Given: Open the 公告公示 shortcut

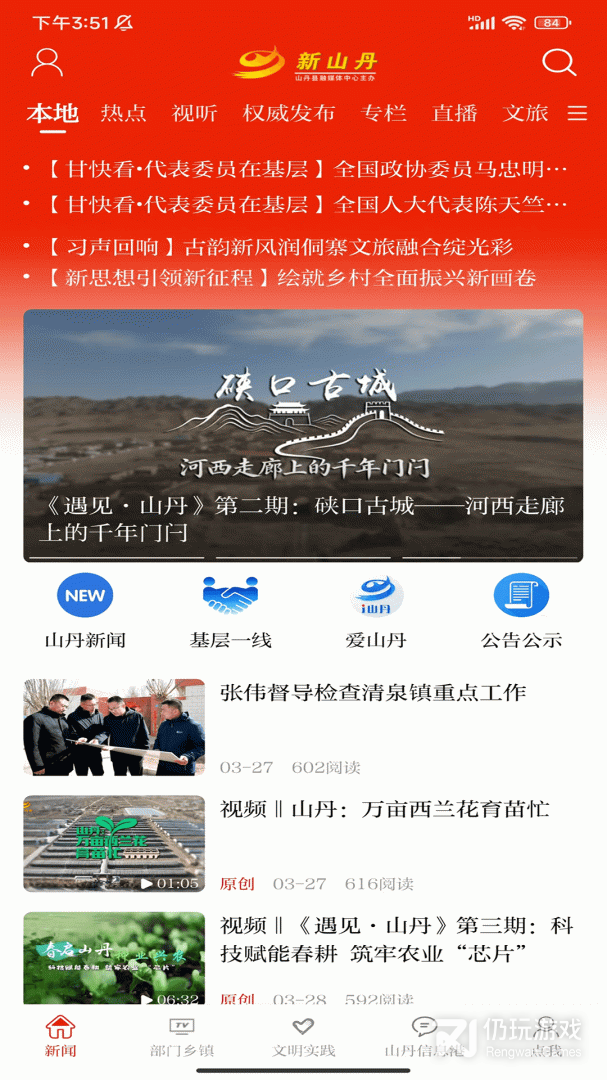Looking at the screenshot, I should (x=521, y=611).
